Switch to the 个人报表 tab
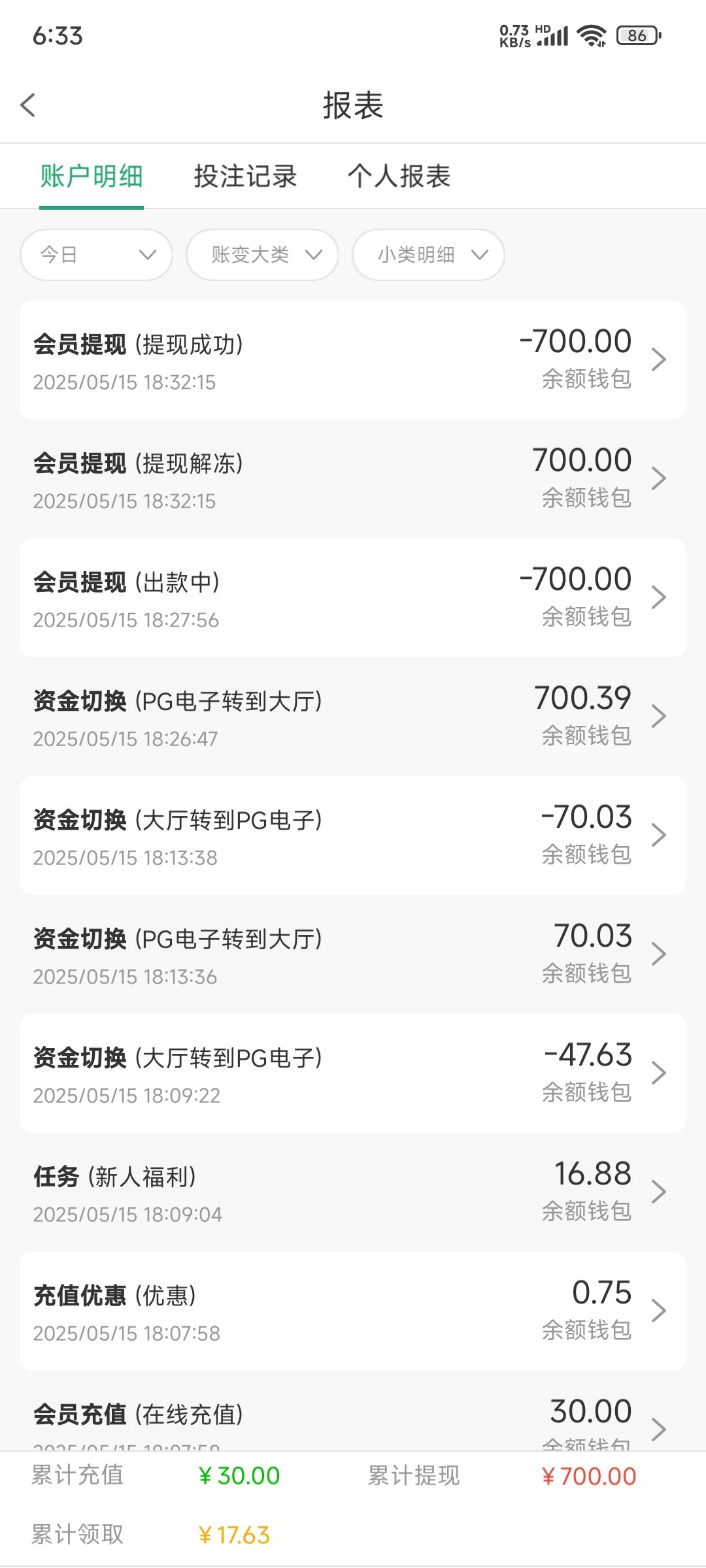Image resolution: width=706 pixels, height=1568 pixels. pyautogui.click(x=399, y=176)
